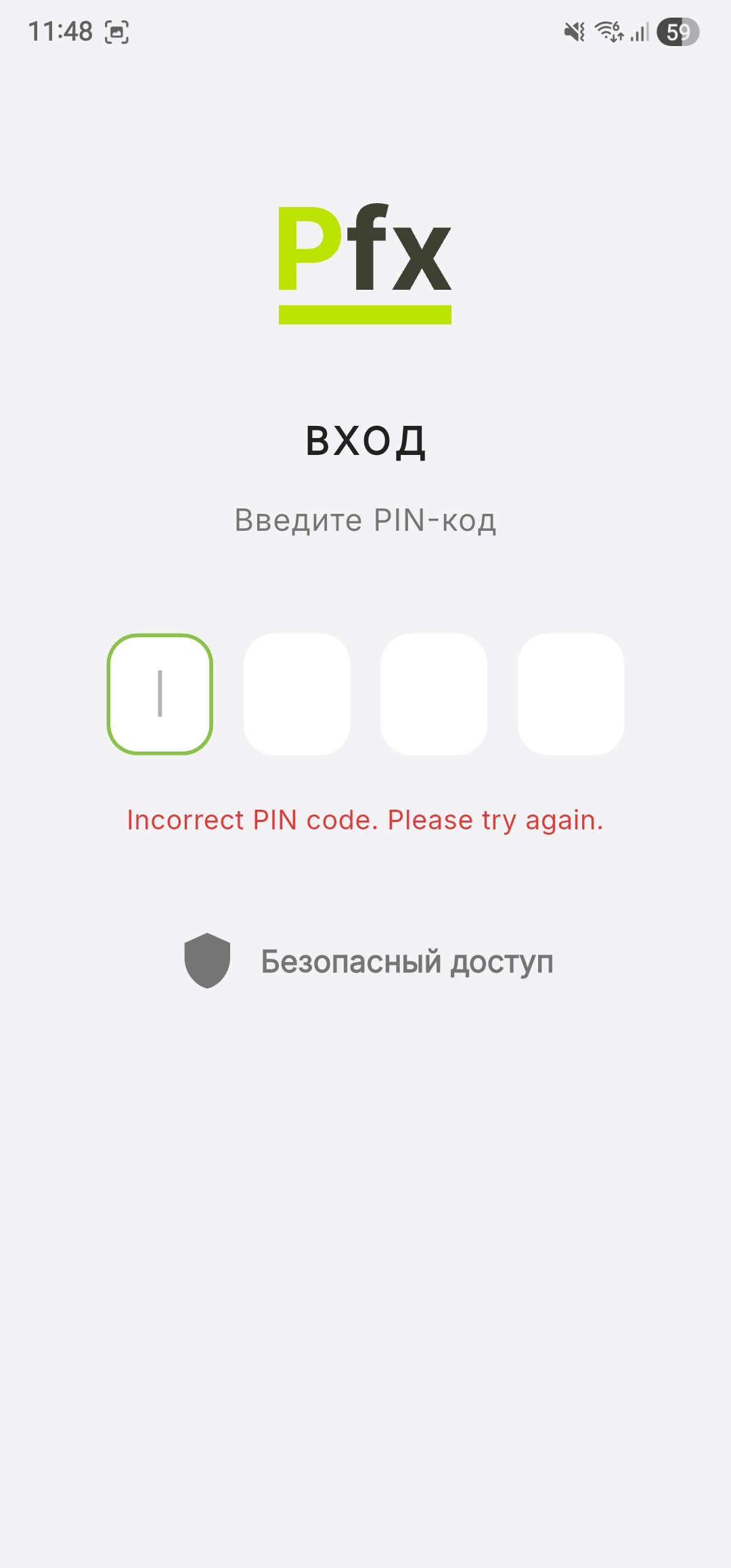
Task: Activate the fourth PIN digit box
Action: tap(571, 694)
